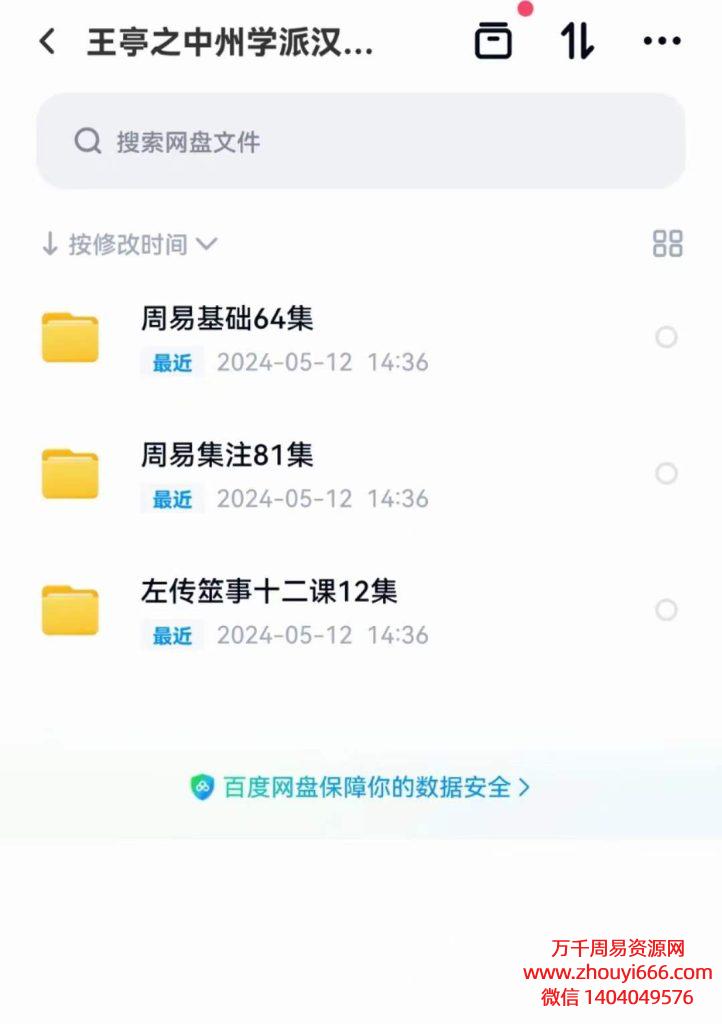Image resolution: width=722 pixels, height=1024 pixels.
Task: Open the archive box icon with red dot
Action: pyautogui.click(x=493, y=40)
